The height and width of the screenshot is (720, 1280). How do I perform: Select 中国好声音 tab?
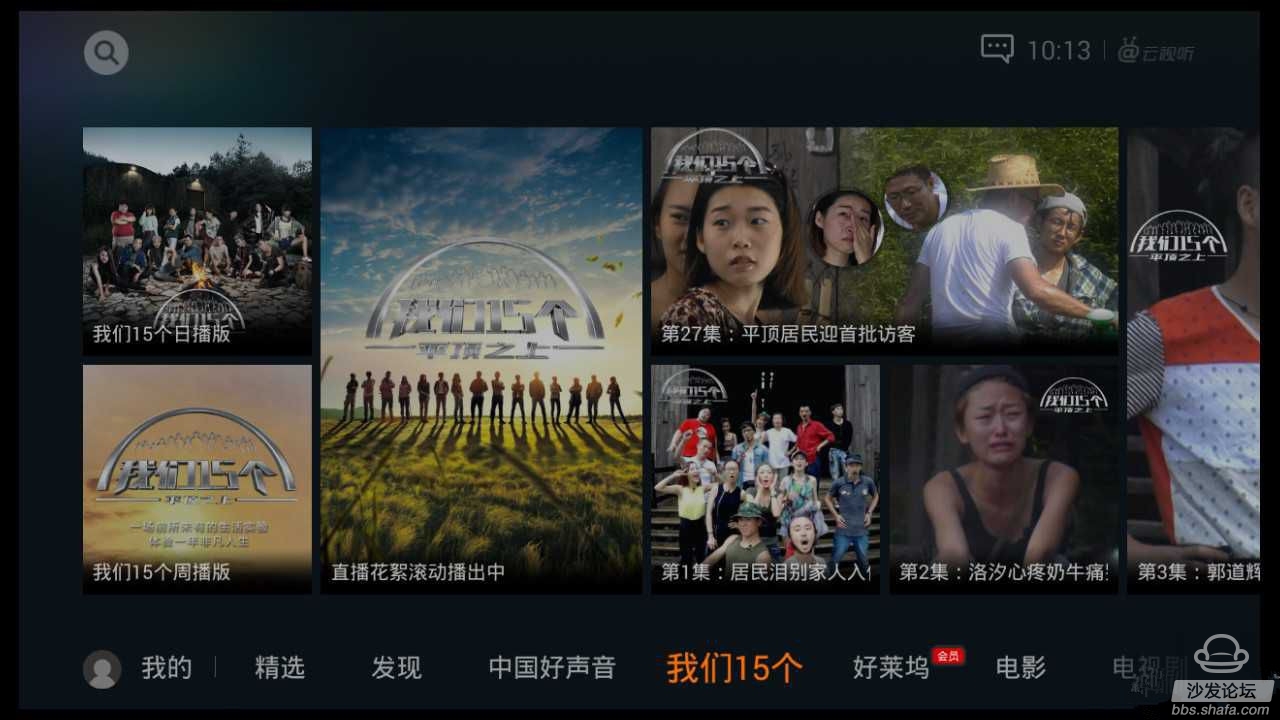(x=552, y=668)
